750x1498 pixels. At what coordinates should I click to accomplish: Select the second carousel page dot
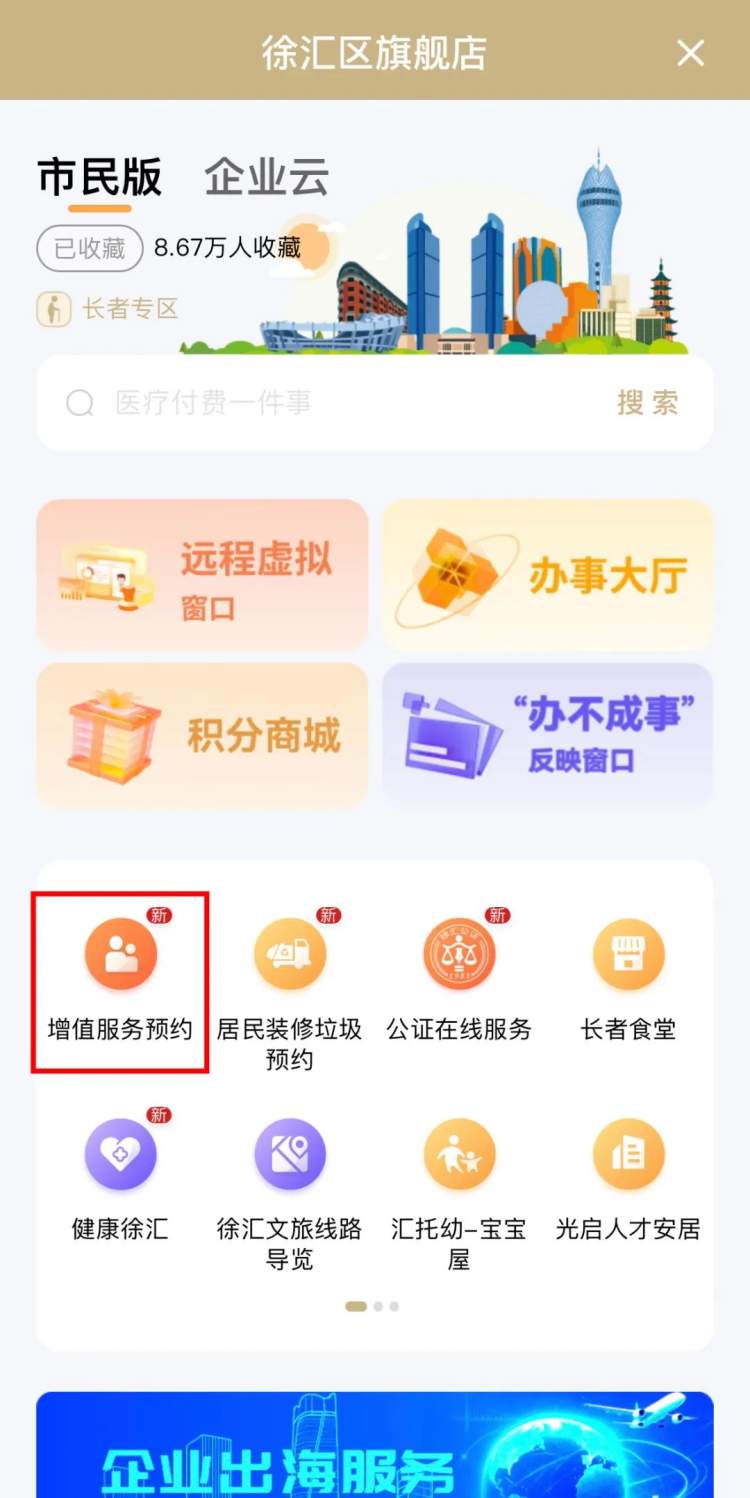[377, 1306]
